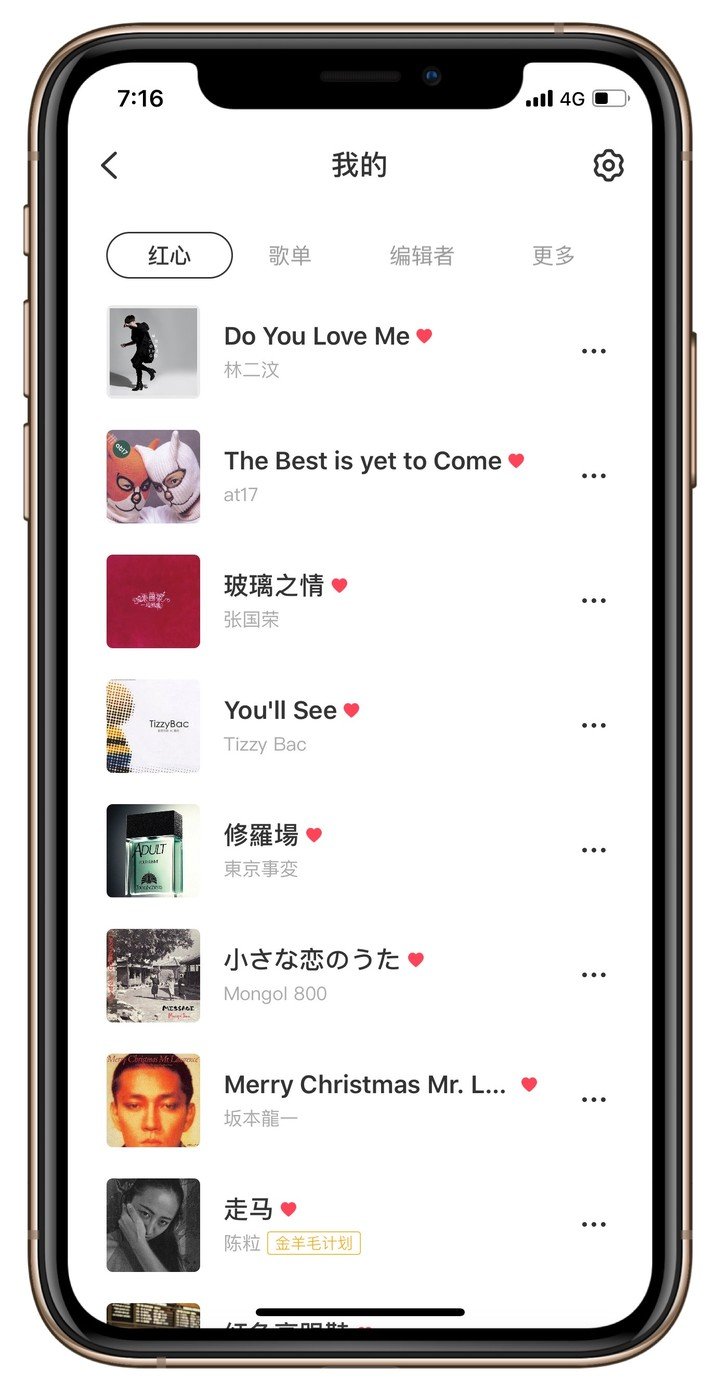720x1391 pixels.
Task: Unlike the song 玻璃之情
Action: [340, 586]
